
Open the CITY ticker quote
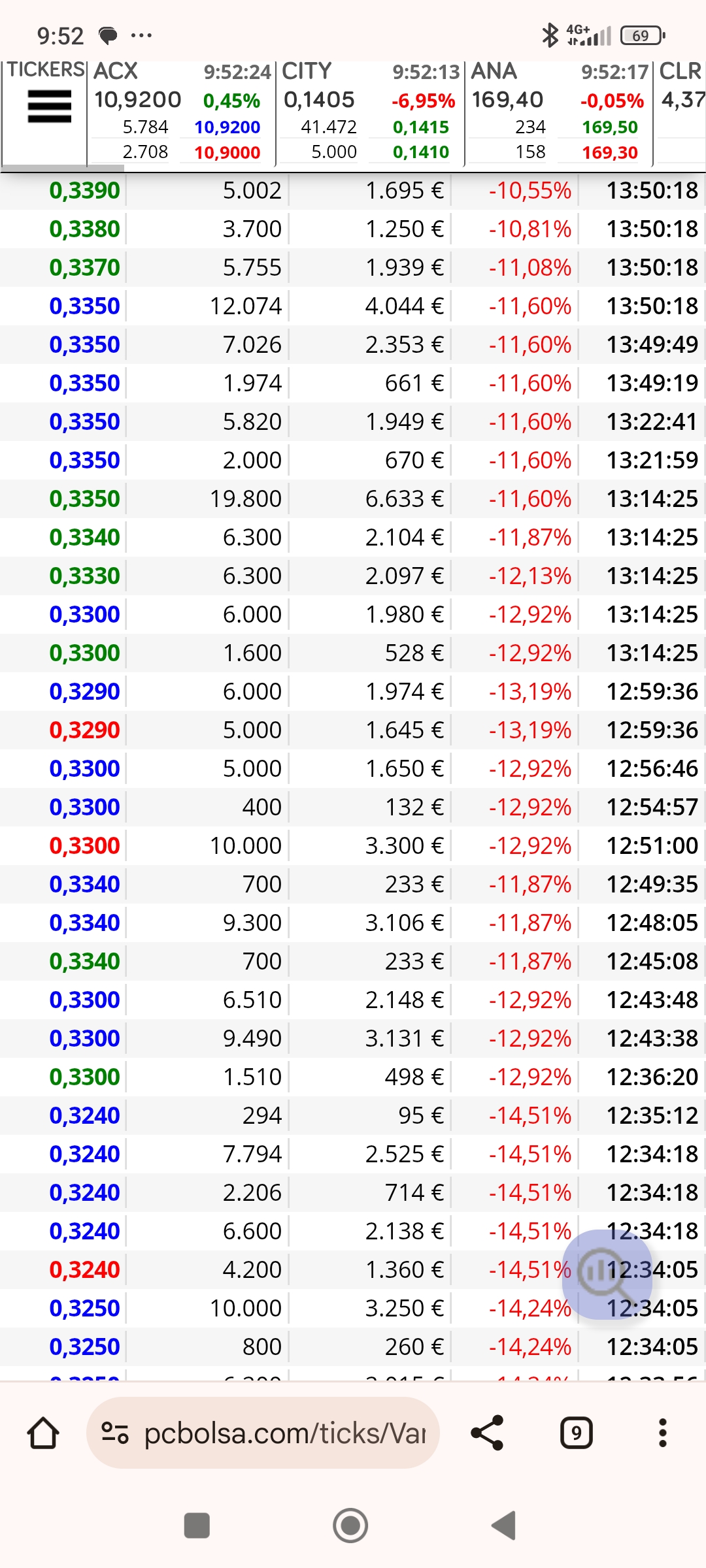(x=370, y=112)
